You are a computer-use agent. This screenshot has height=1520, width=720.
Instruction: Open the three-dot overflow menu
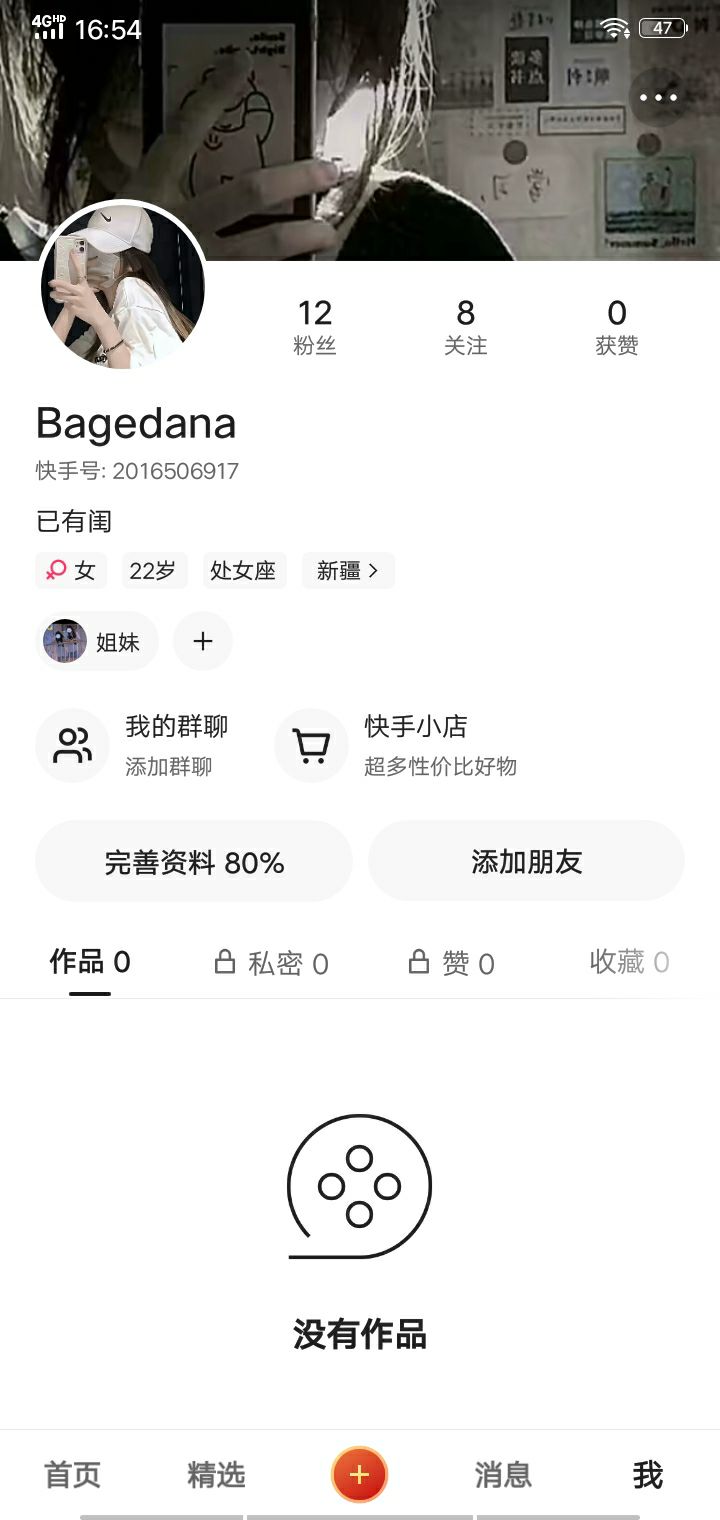tap(658, 97)
